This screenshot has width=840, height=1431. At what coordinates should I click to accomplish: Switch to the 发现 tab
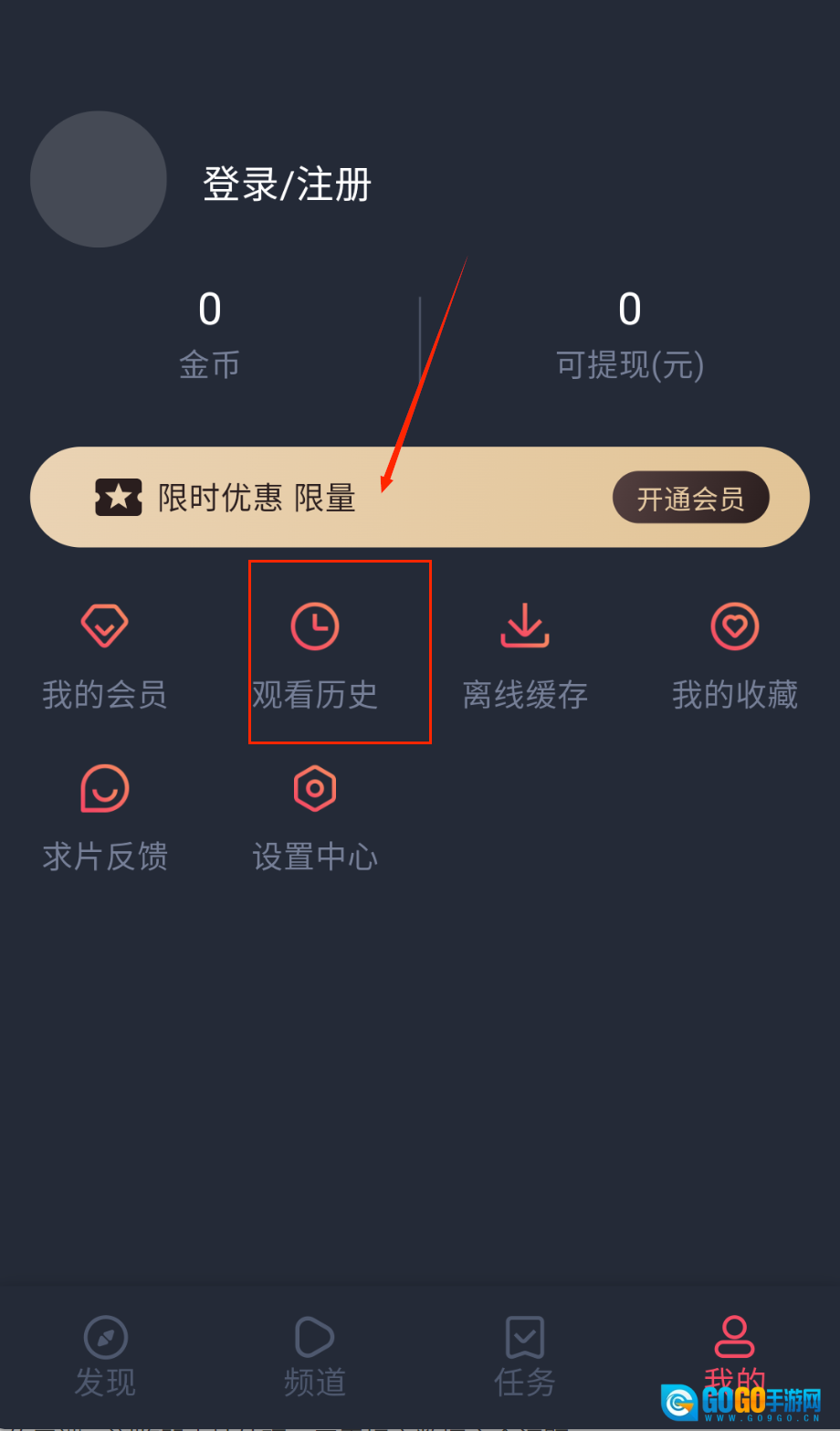(105, 1356)
